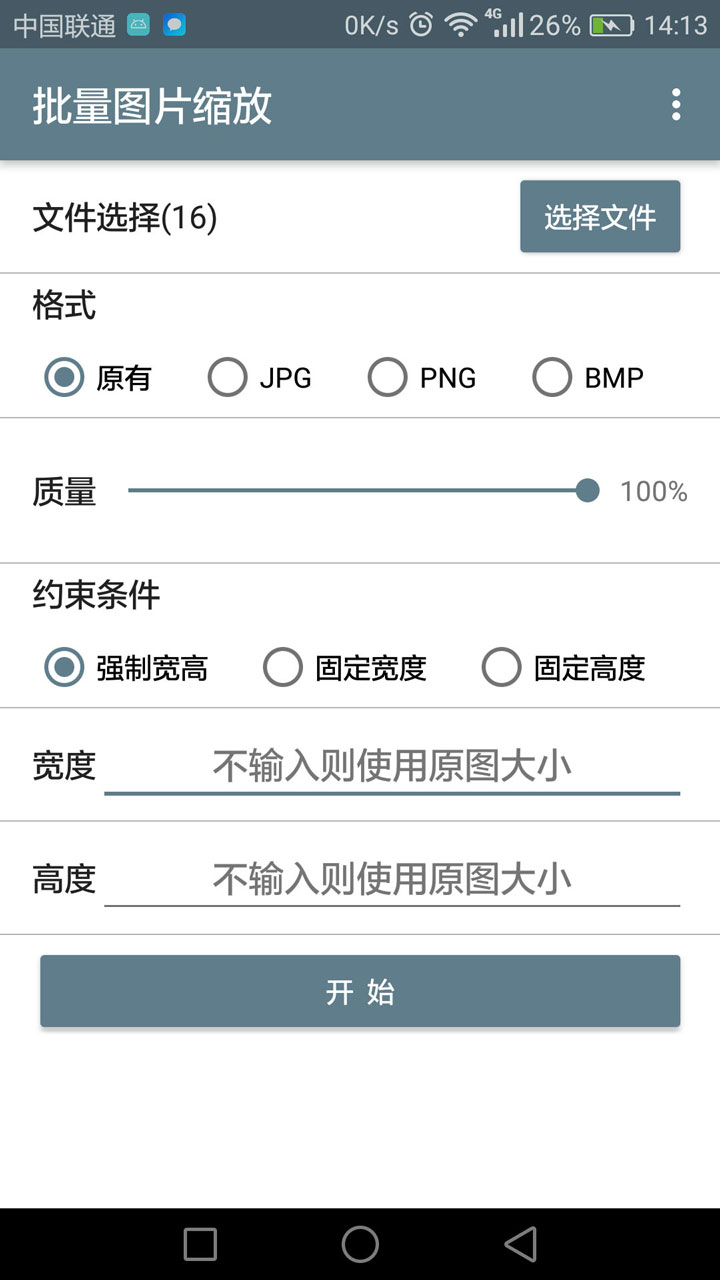This screenshot has height=1280, width=720.
Task: Click the quality slider handle at 100%
Action: point(588,490)
